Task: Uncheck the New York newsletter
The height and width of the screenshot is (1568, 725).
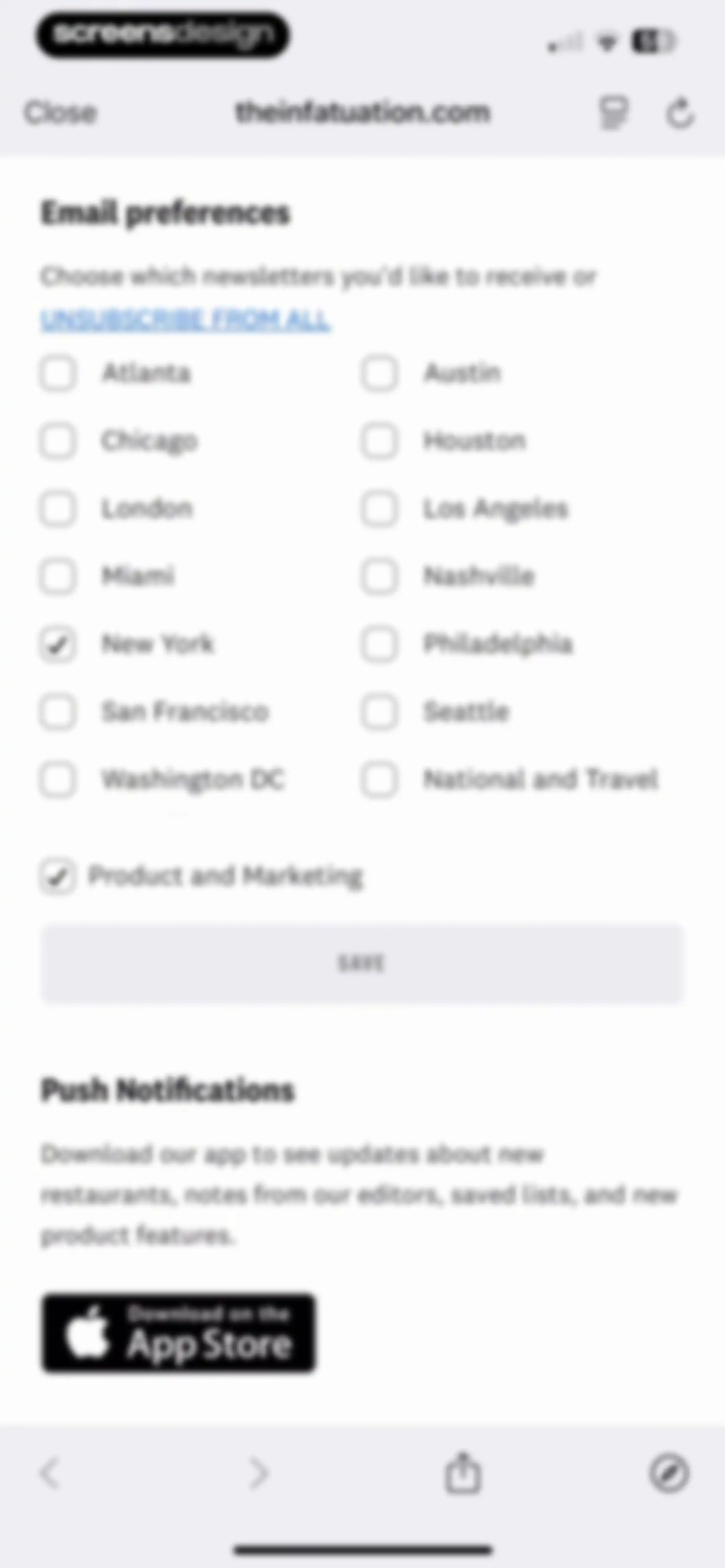Action: click(x=58, y=644)
